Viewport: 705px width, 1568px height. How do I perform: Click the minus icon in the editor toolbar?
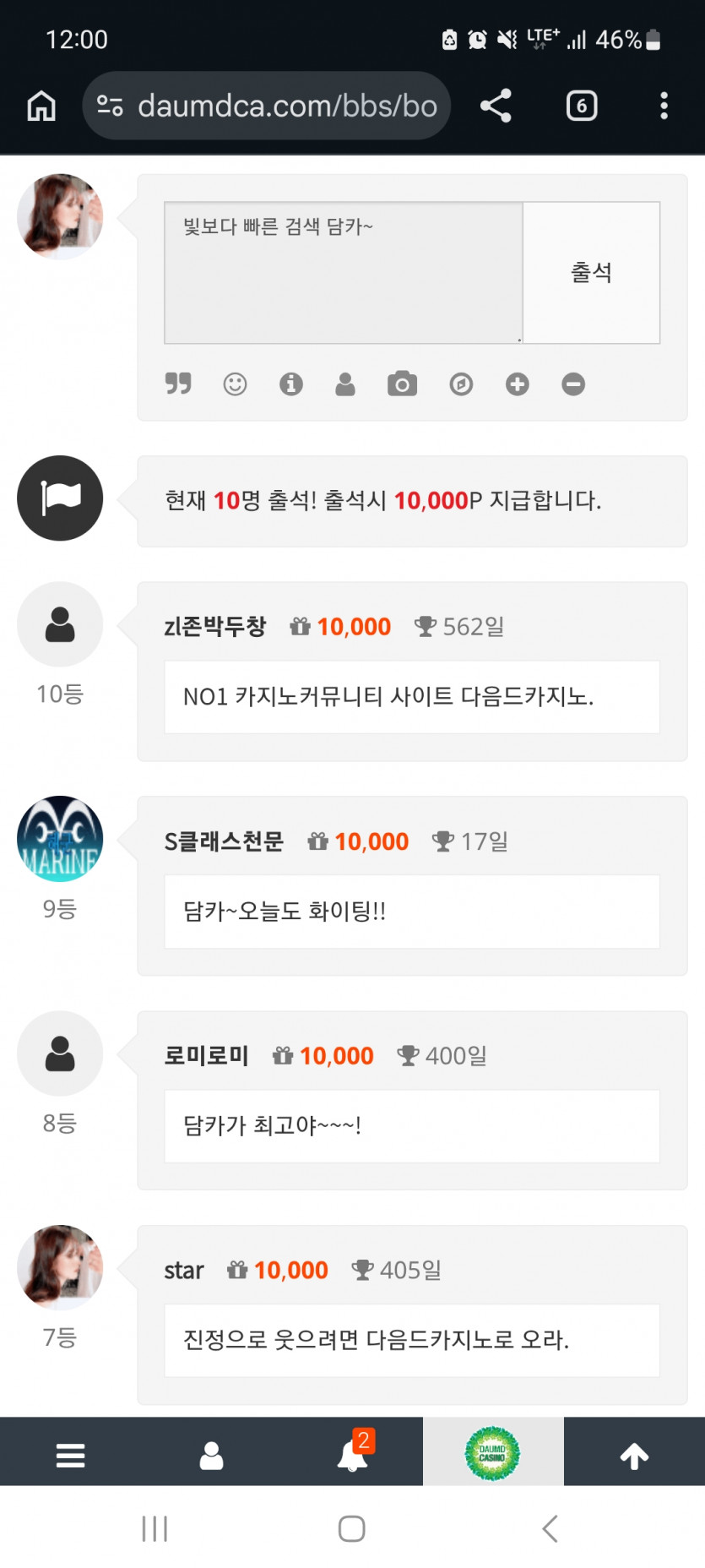(573, 384)
